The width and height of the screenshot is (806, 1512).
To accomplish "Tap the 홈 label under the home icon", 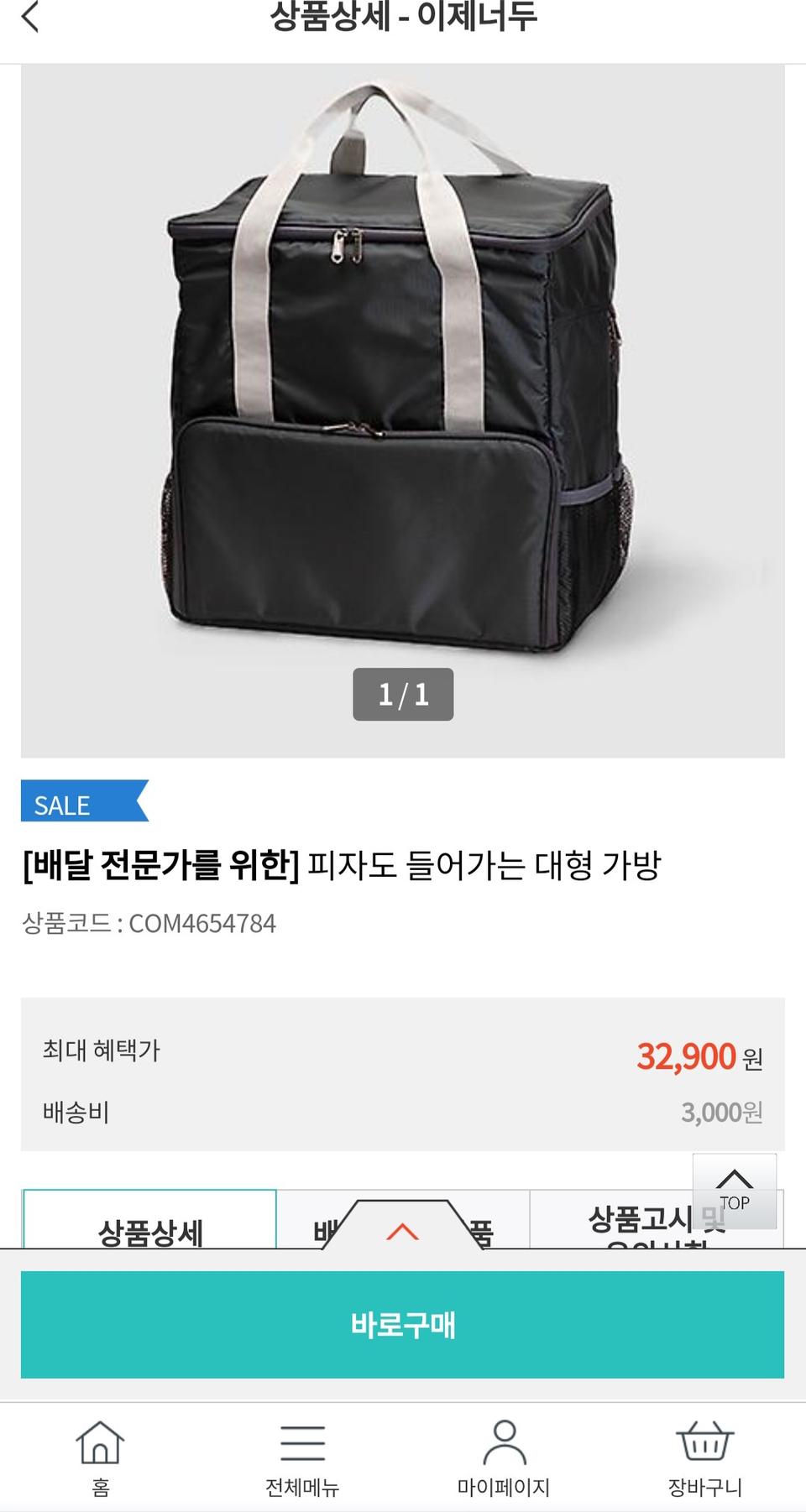I will click(x=99, y=1485).
